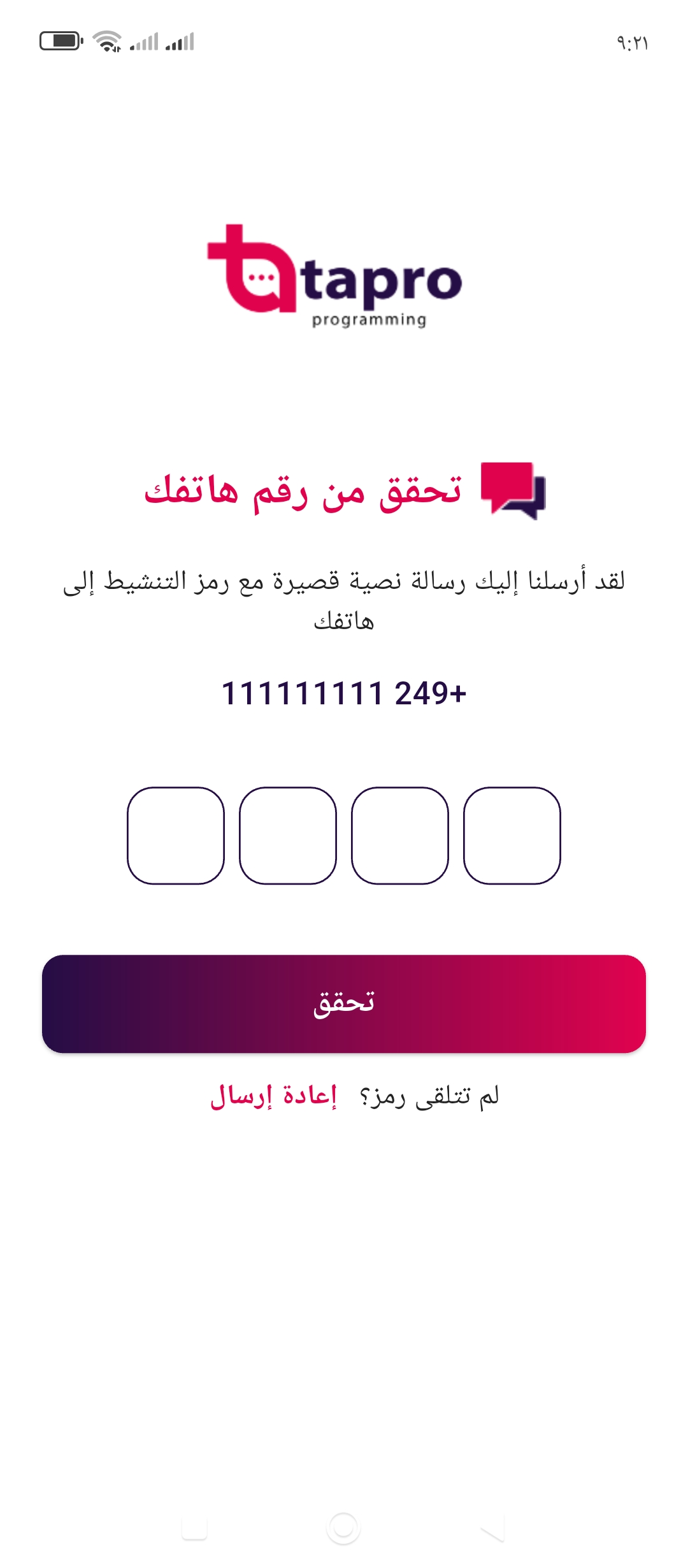Select the second OTP code box
Image resolution: width=688 pixels, height=1568 pixels.
tap(400, 835)
